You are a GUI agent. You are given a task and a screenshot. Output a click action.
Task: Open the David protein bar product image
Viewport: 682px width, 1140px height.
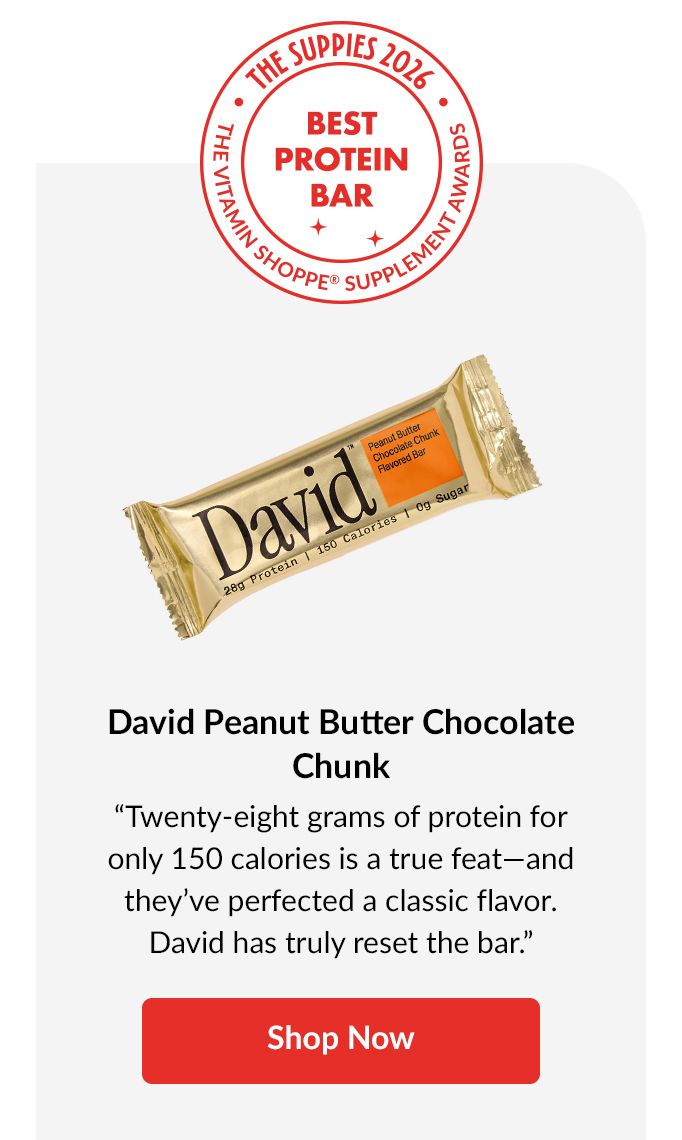coord(333,497)
